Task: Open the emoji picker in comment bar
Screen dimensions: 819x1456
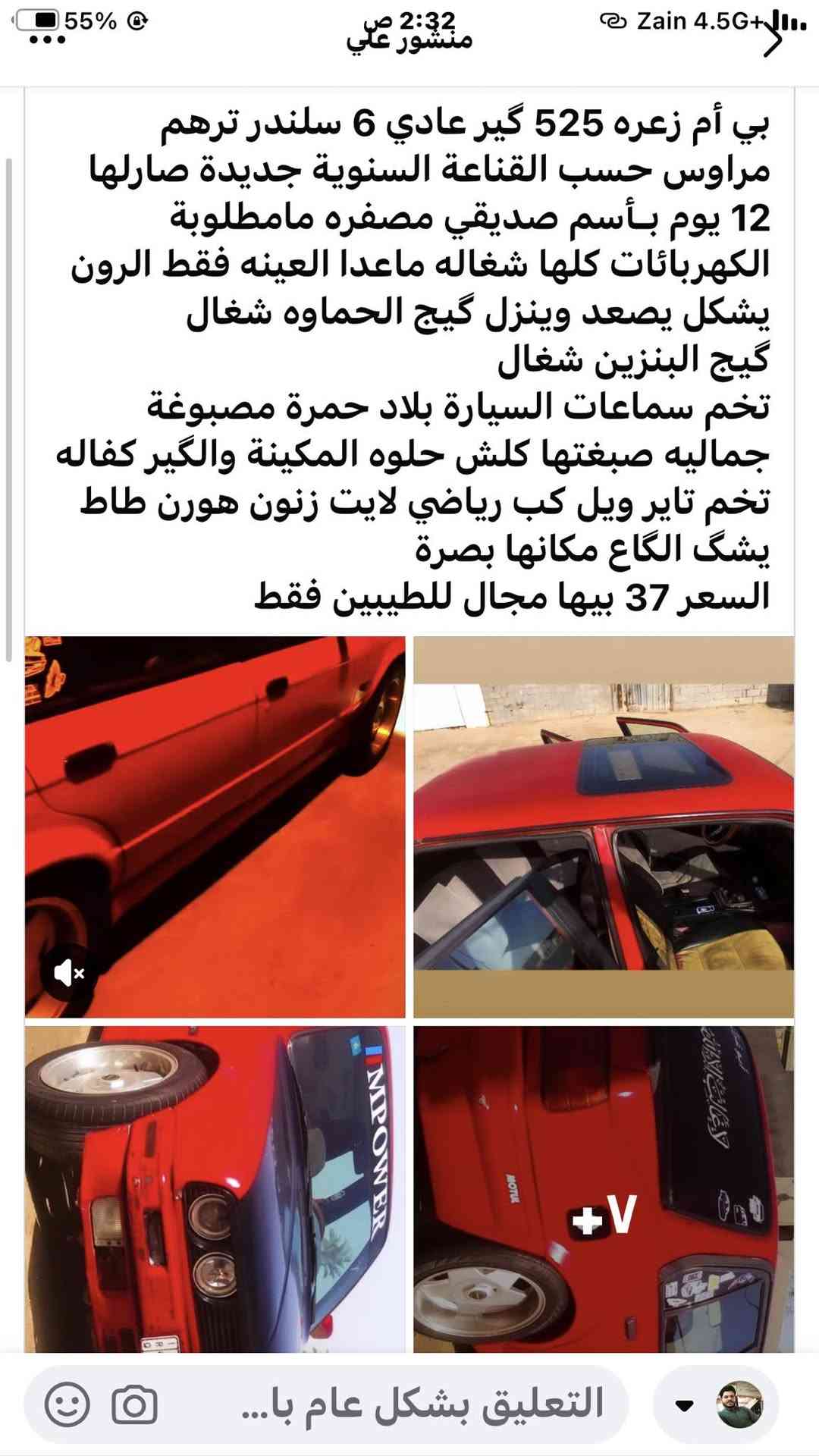Action: click(67, 1405)
